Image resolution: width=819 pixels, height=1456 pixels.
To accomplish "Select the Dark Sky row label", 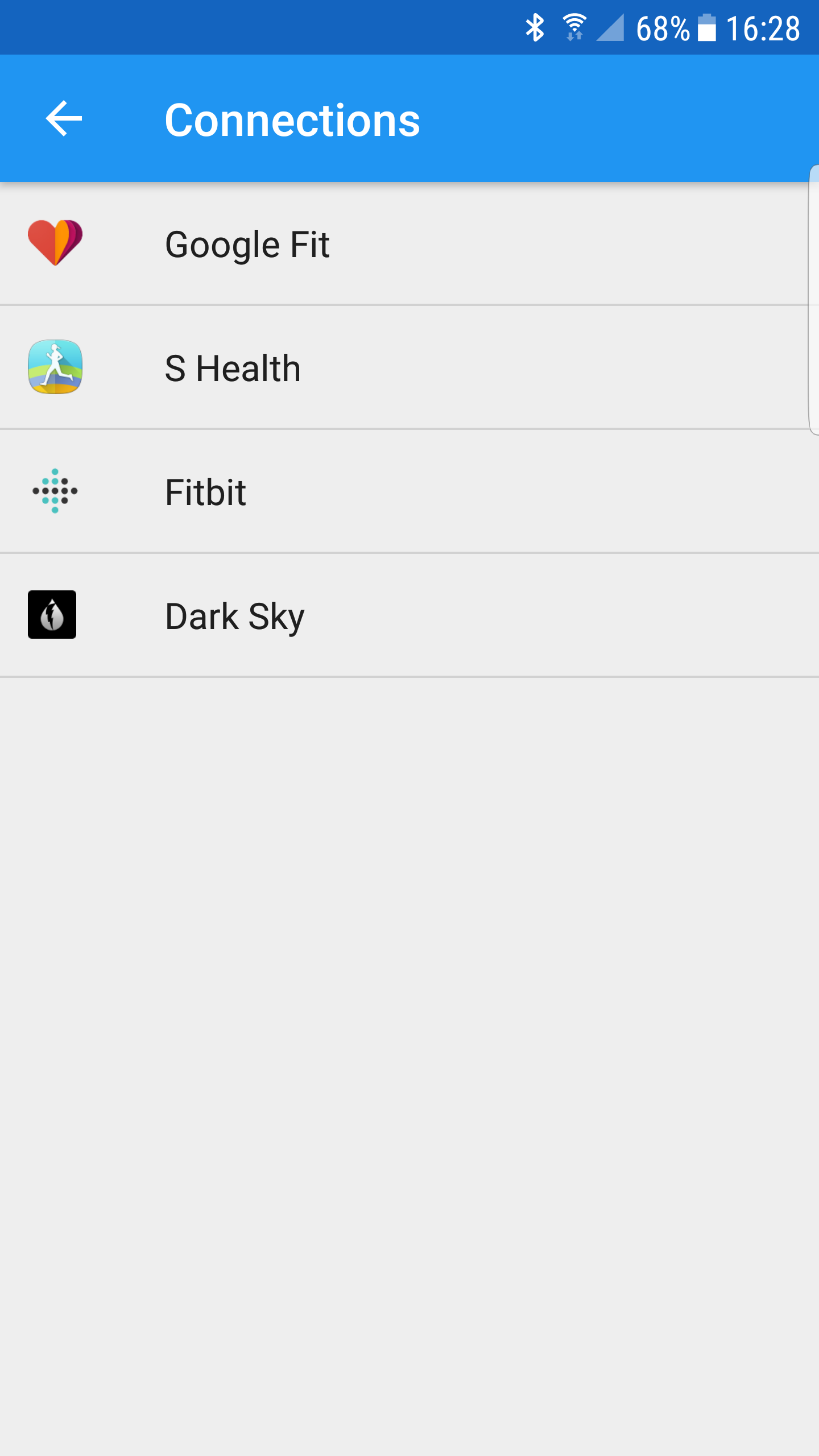I will point(234,615).
